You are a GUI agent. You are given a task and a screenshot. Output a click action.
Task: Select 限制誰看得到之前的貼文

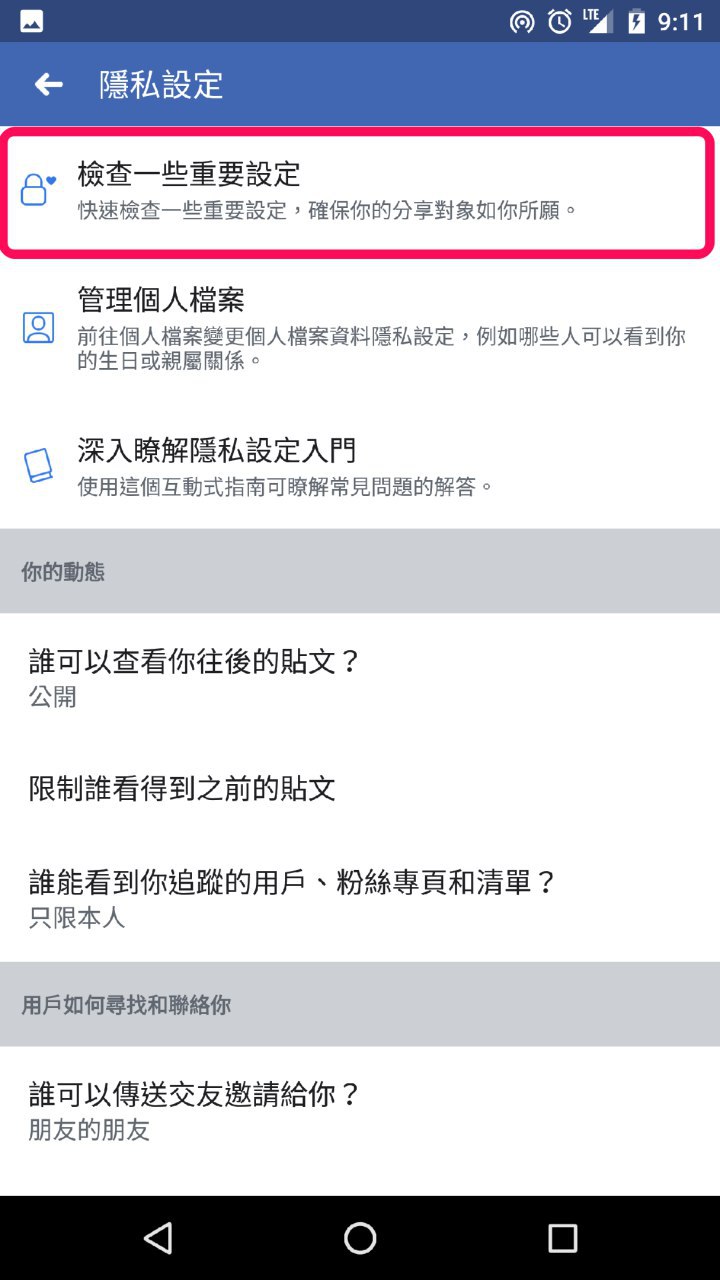click(x=358, y=789)
